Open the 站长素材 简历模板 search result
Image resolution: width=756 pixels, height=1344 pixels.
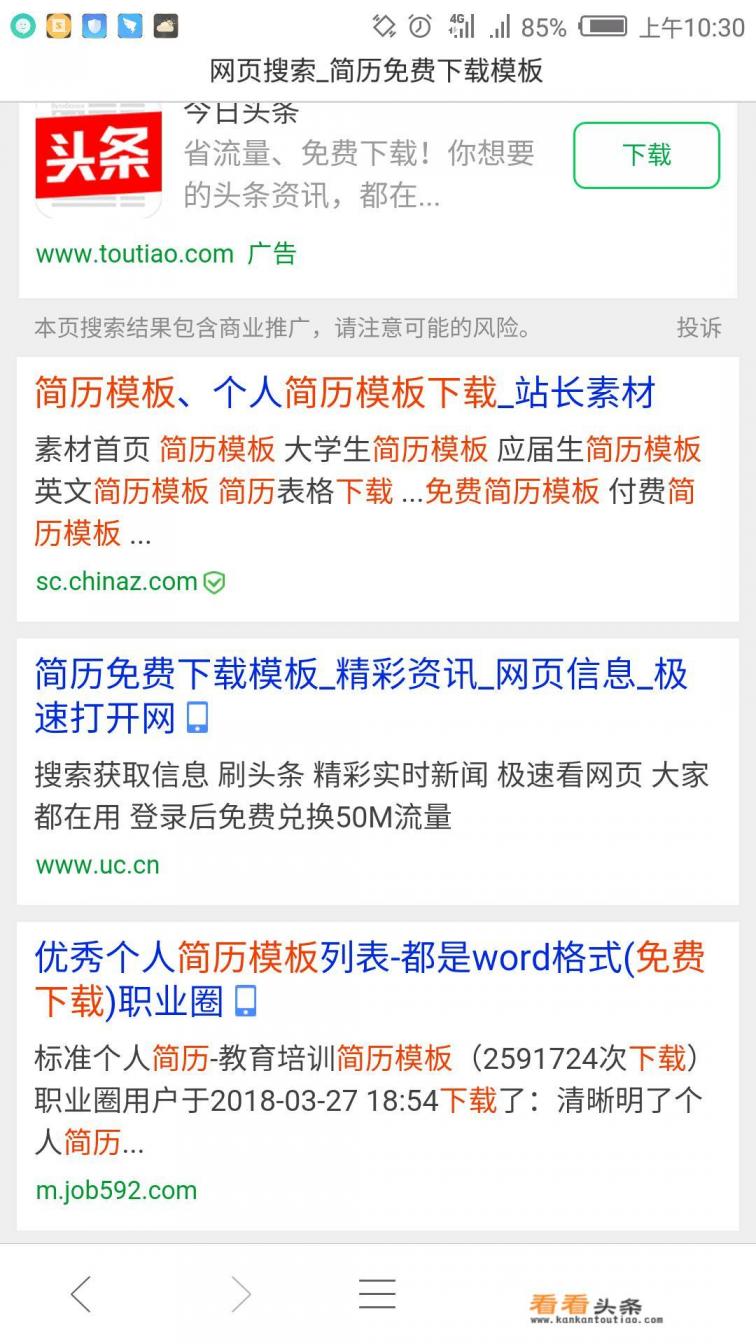[x=344, y=394]
